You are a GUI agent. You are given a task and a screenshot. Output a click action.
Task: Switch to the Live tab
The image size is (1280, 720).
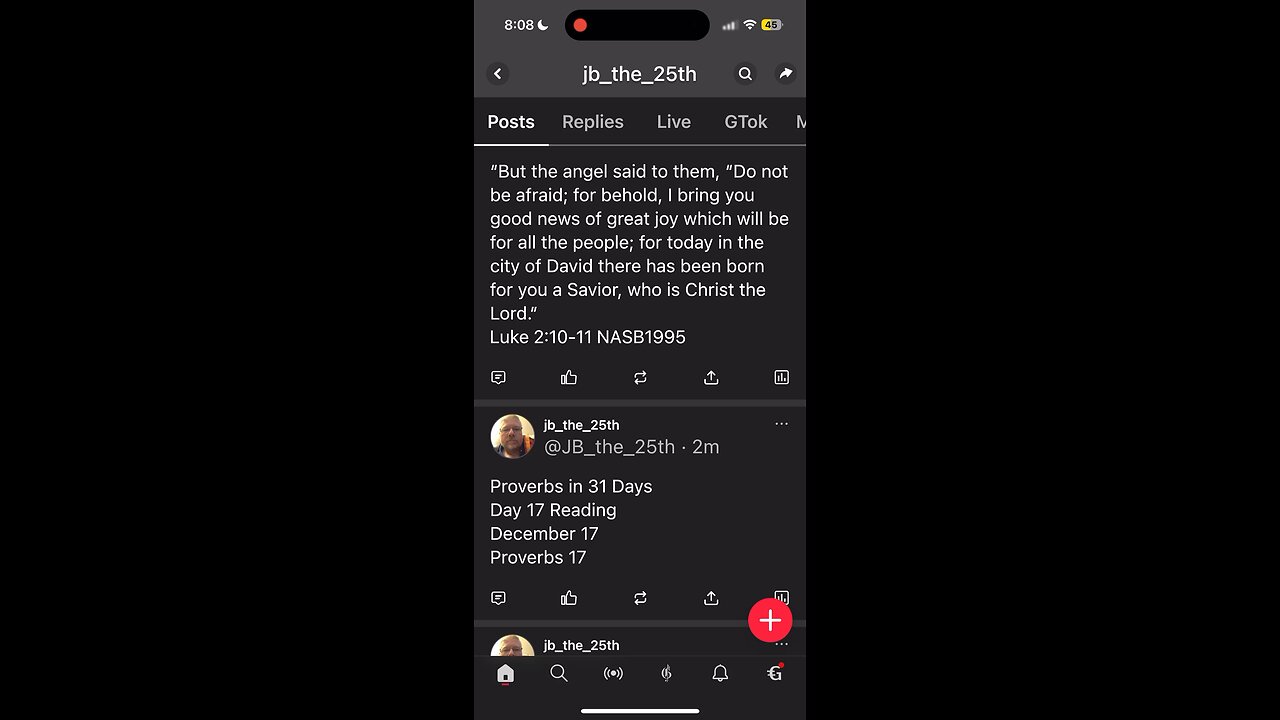tap(673, 122)
